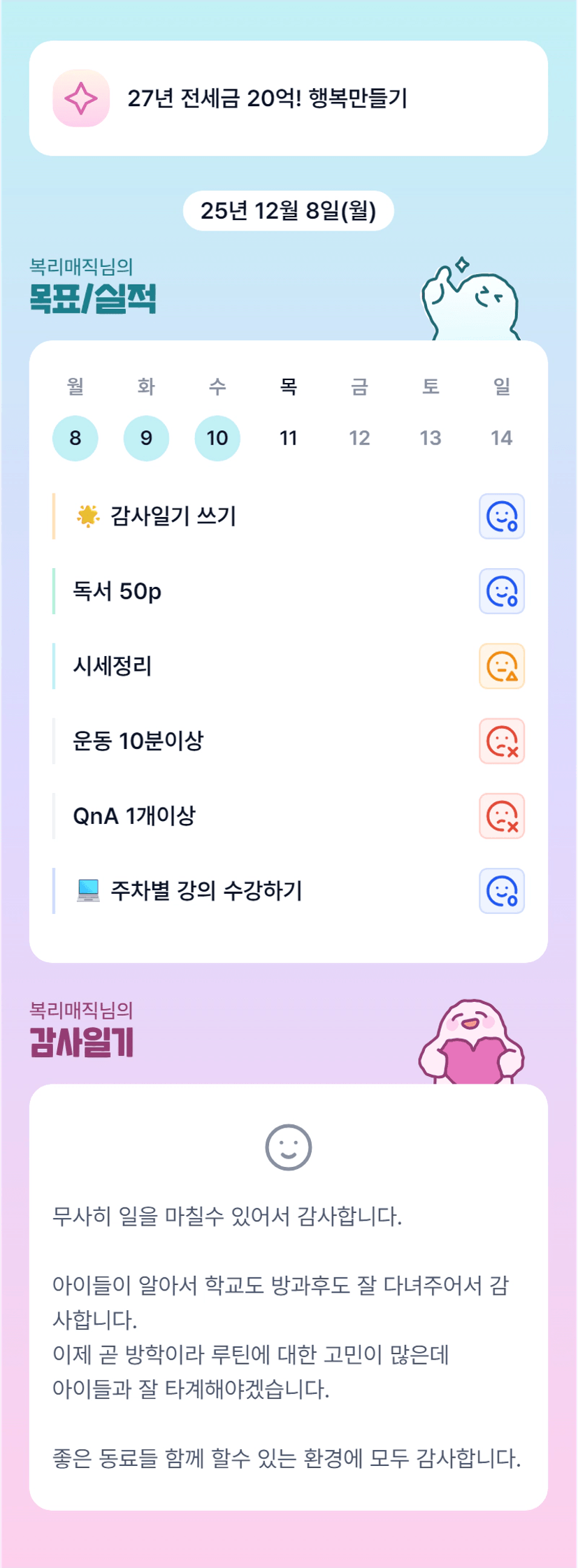
Task: Tap the status face for 감사일기 쓰기
Action: point(502,516)
